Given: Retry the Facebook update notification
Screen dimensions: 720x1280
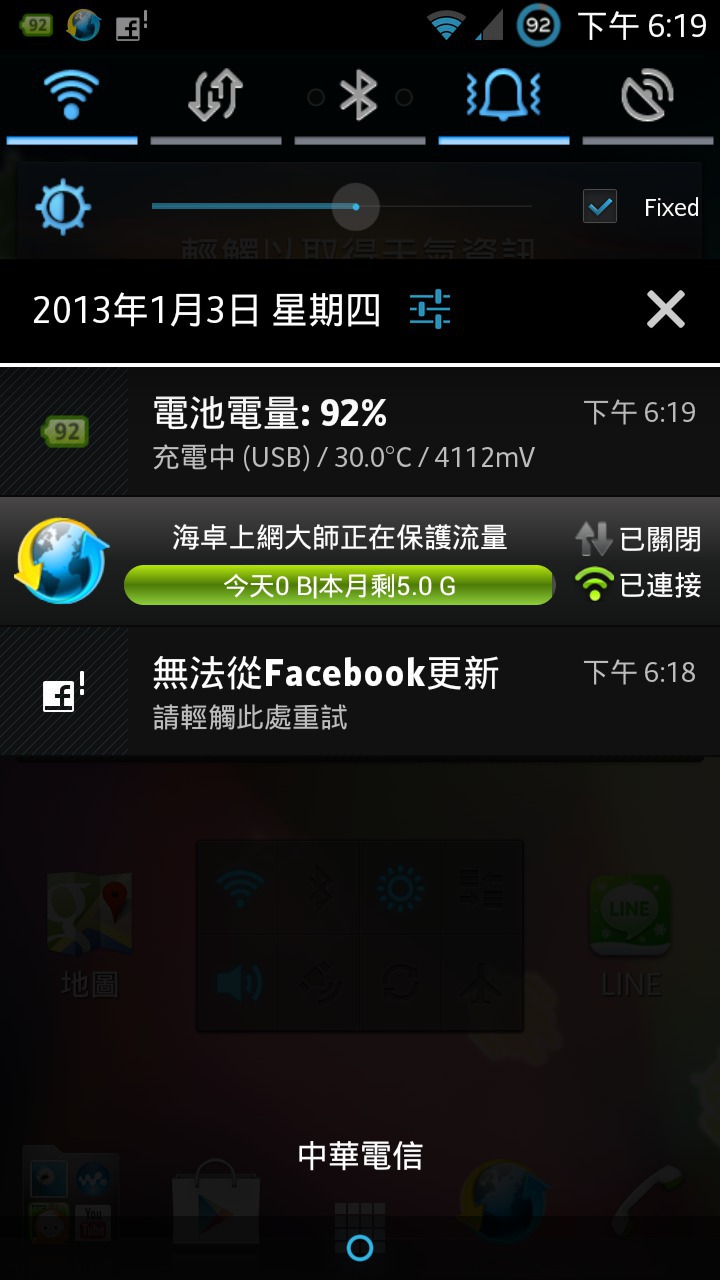Looking at the screenshot, I should click(x=360, y=691).
